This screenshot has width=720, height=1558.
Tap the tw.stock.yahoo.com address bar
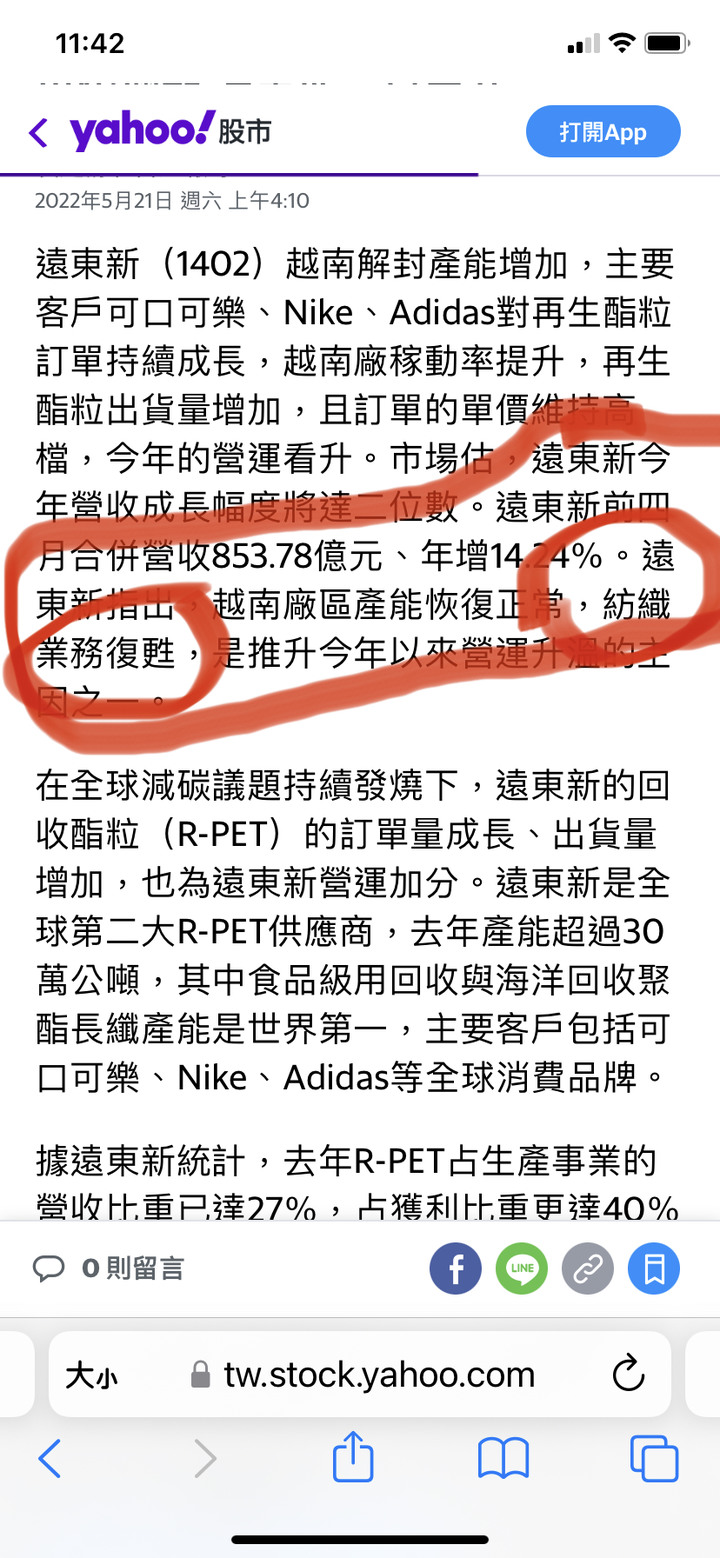(378, 1375)
